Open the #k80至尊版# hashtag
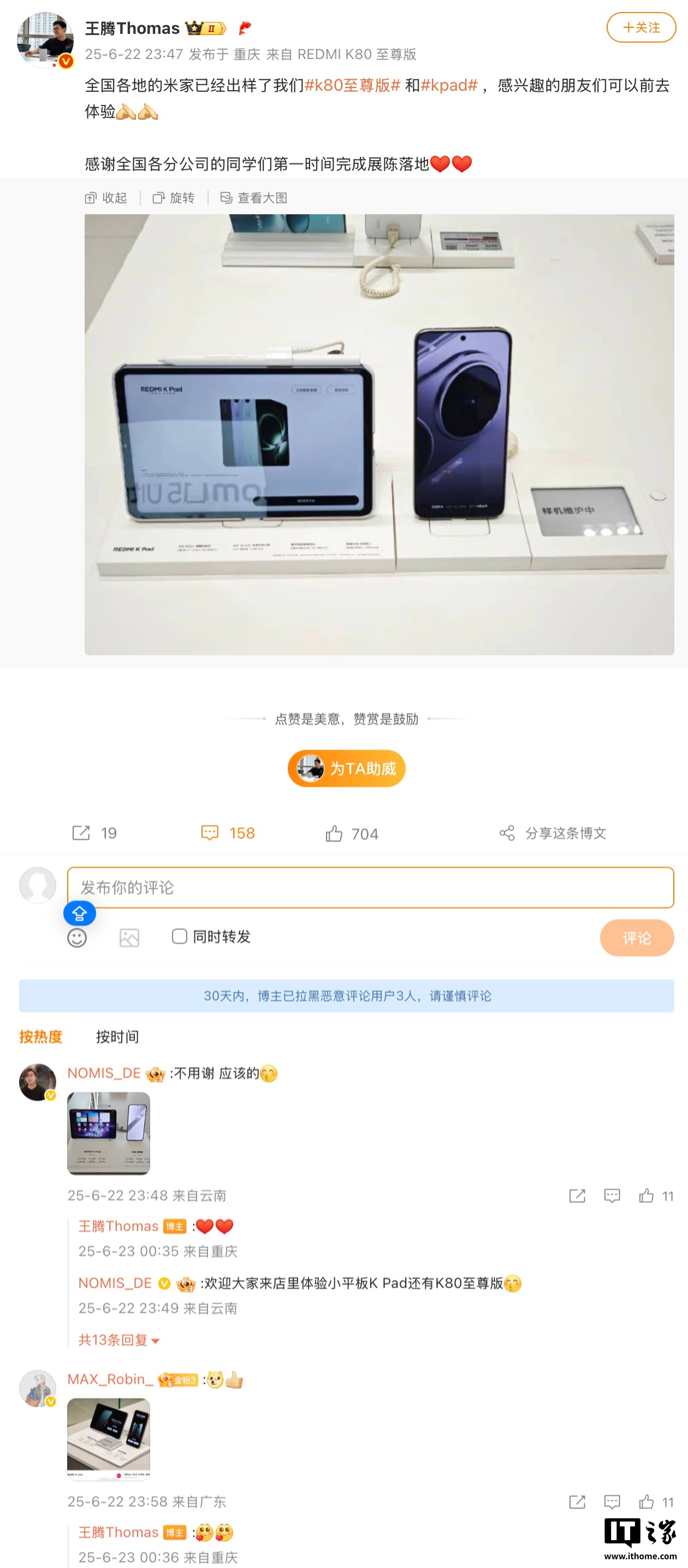The image size is (688, 1568). (x=352, y=85)
